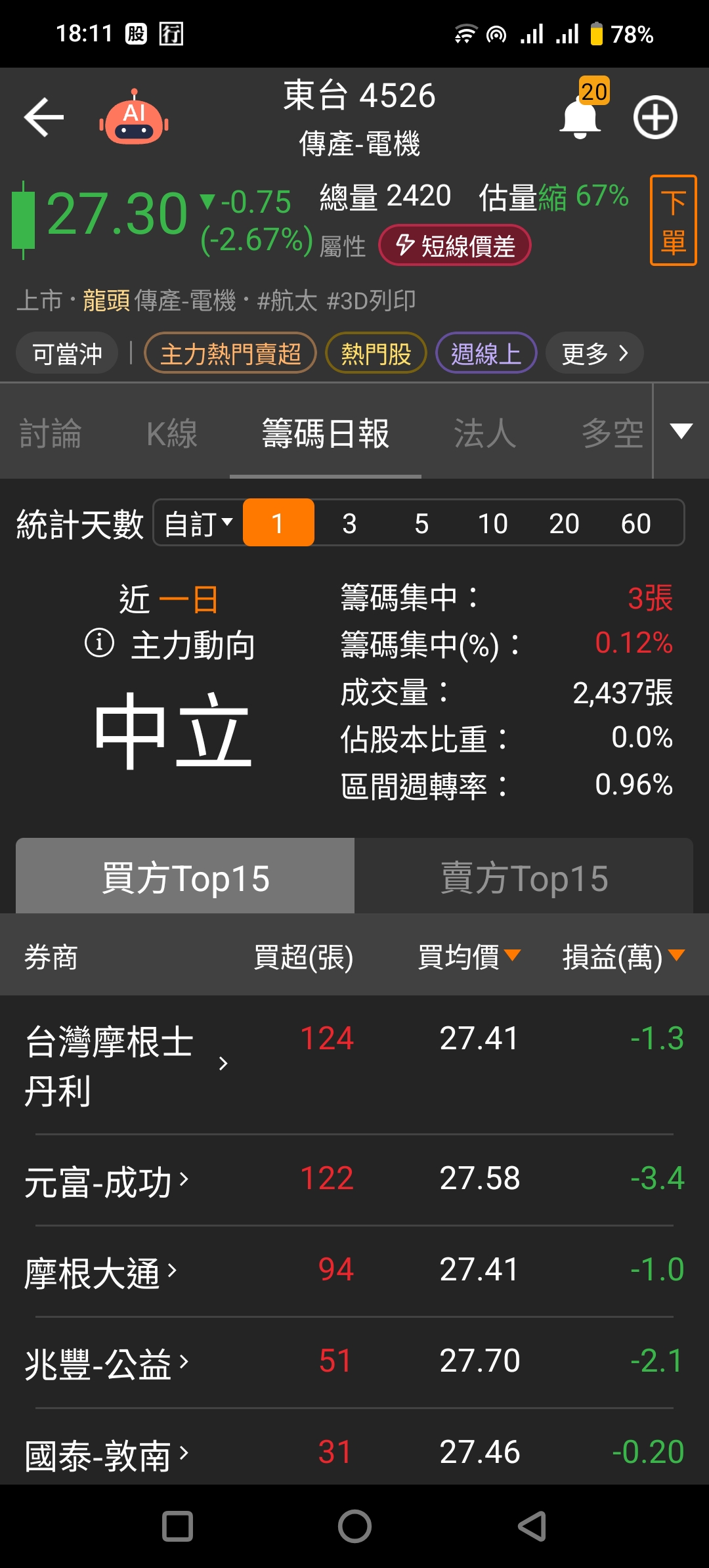709x1568 pixels.
Task: Open broker 元富-成功 details
Action: [x=107, y=1180]
